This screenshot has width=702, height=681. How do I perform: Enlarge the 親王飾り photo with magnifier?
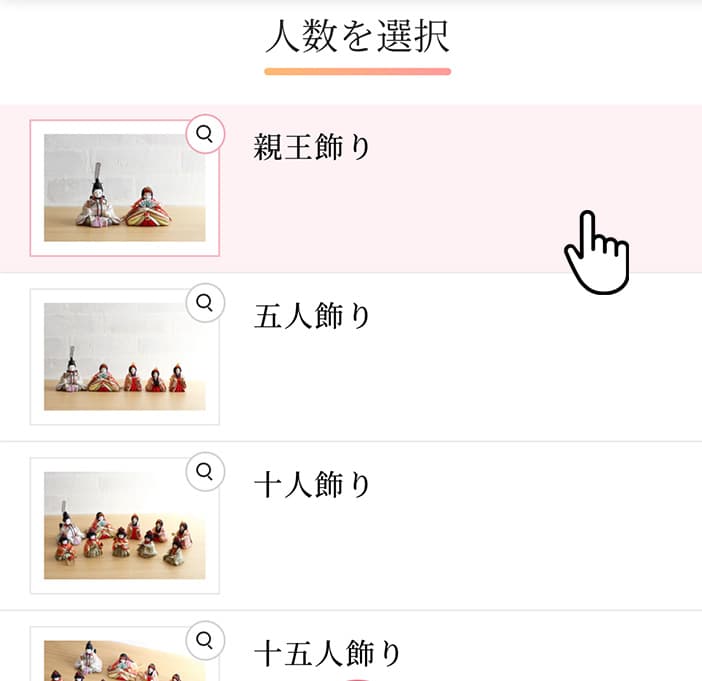pyautogui.click(x=205, y=134)
